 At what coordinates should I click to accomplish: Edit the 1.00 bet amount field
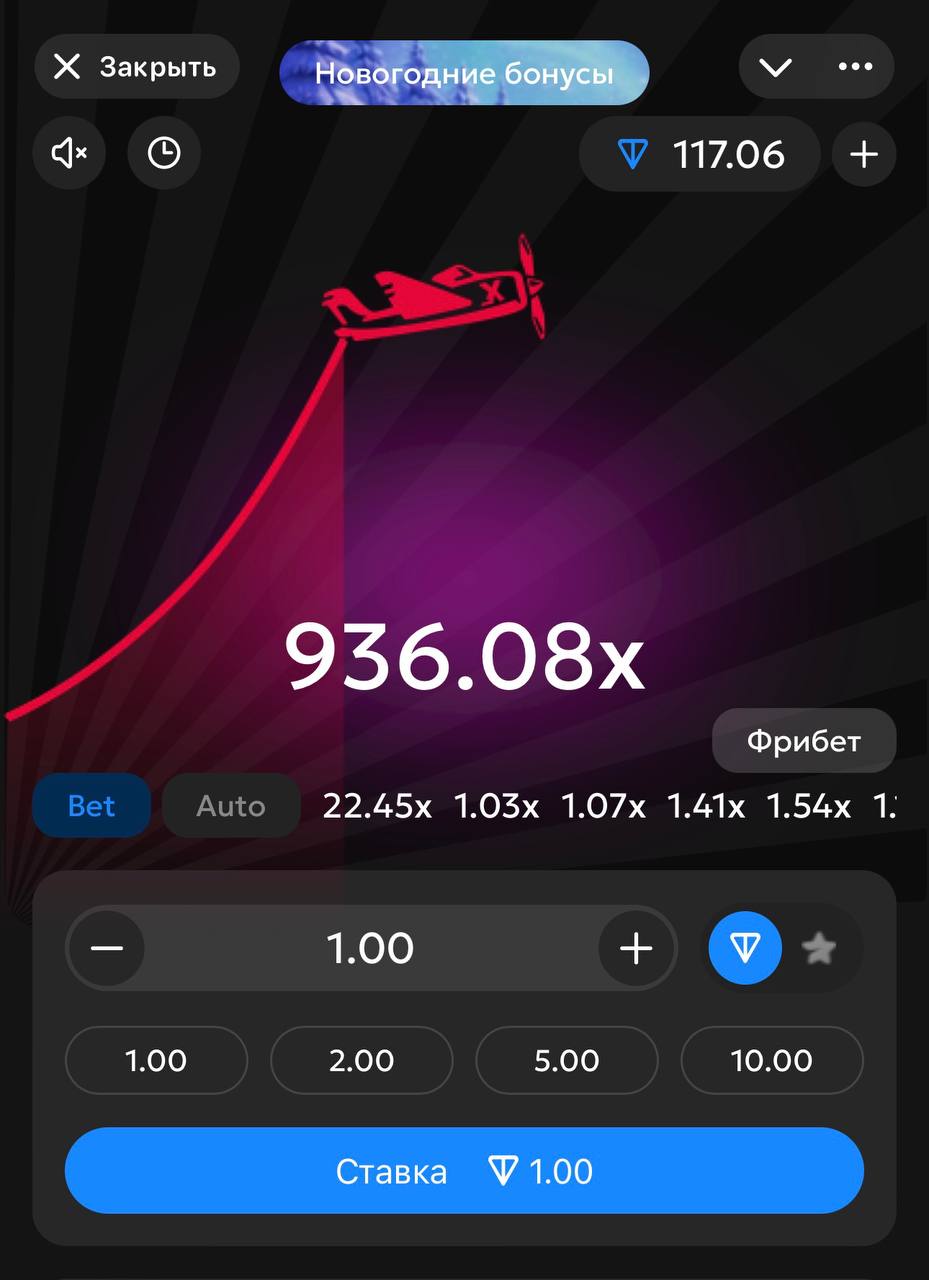(x=370, y=948)
